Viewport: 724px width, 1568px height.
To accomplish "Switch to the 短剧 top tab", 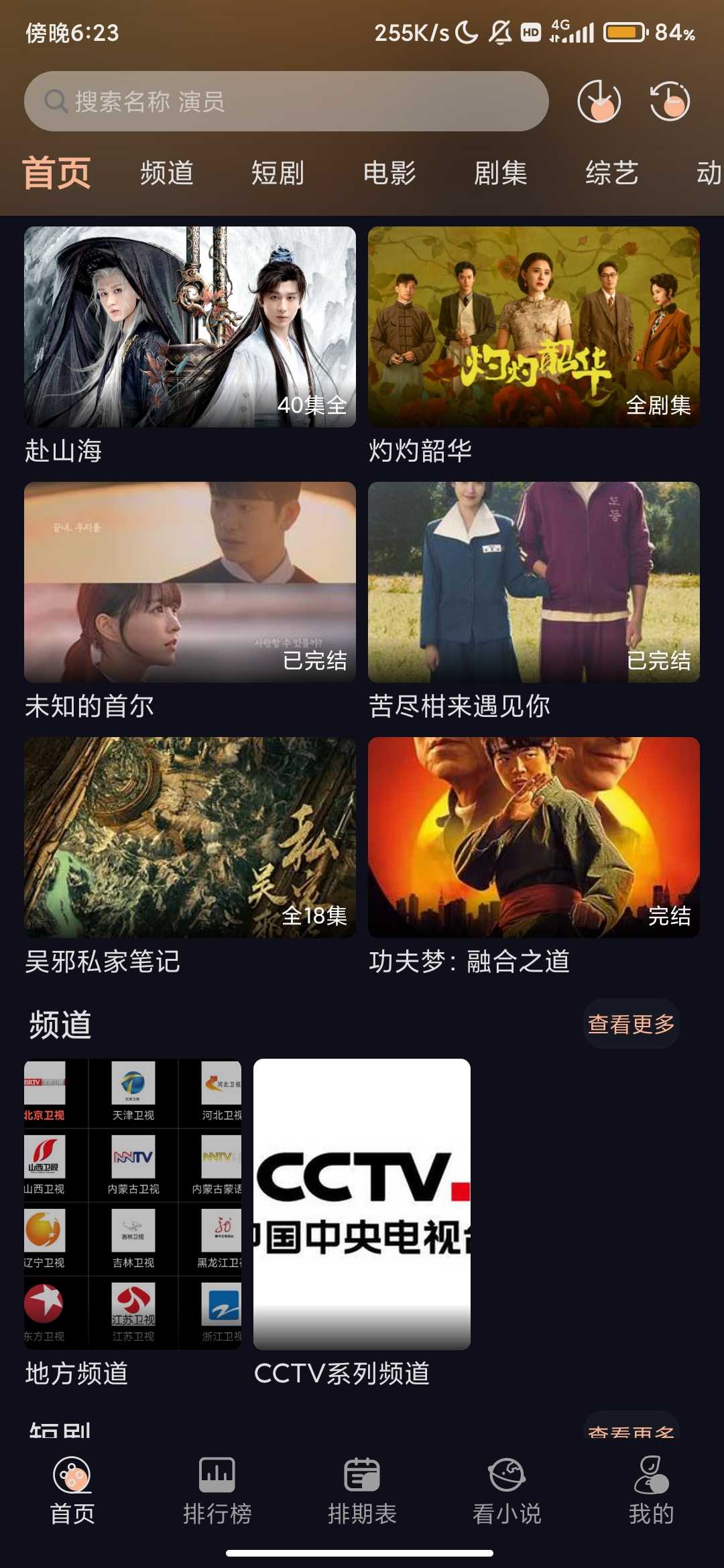I will pos(278,173).
